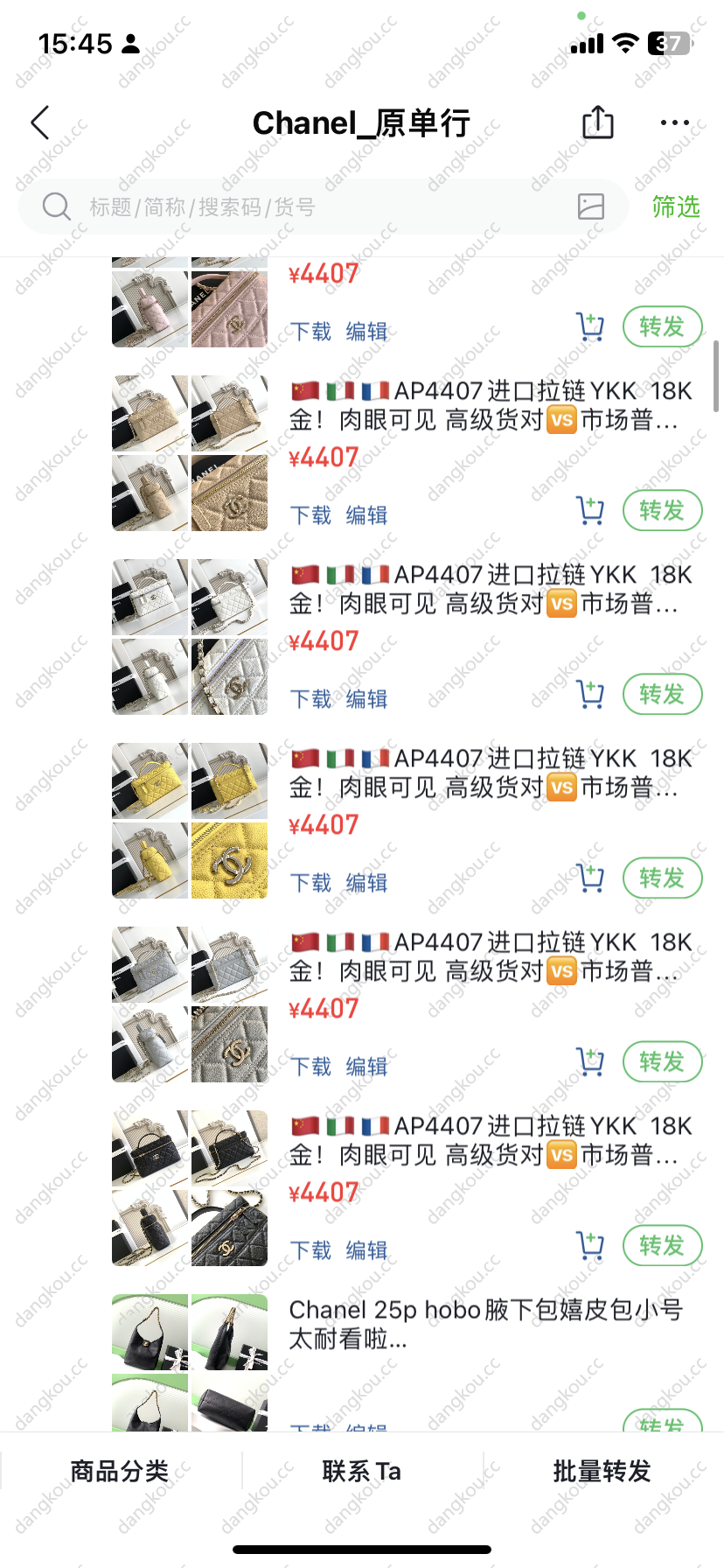Edit the beige bag listing
The width and height of the screenshot is (724, 1568).
pyautogui.click(x=366, y=515)
